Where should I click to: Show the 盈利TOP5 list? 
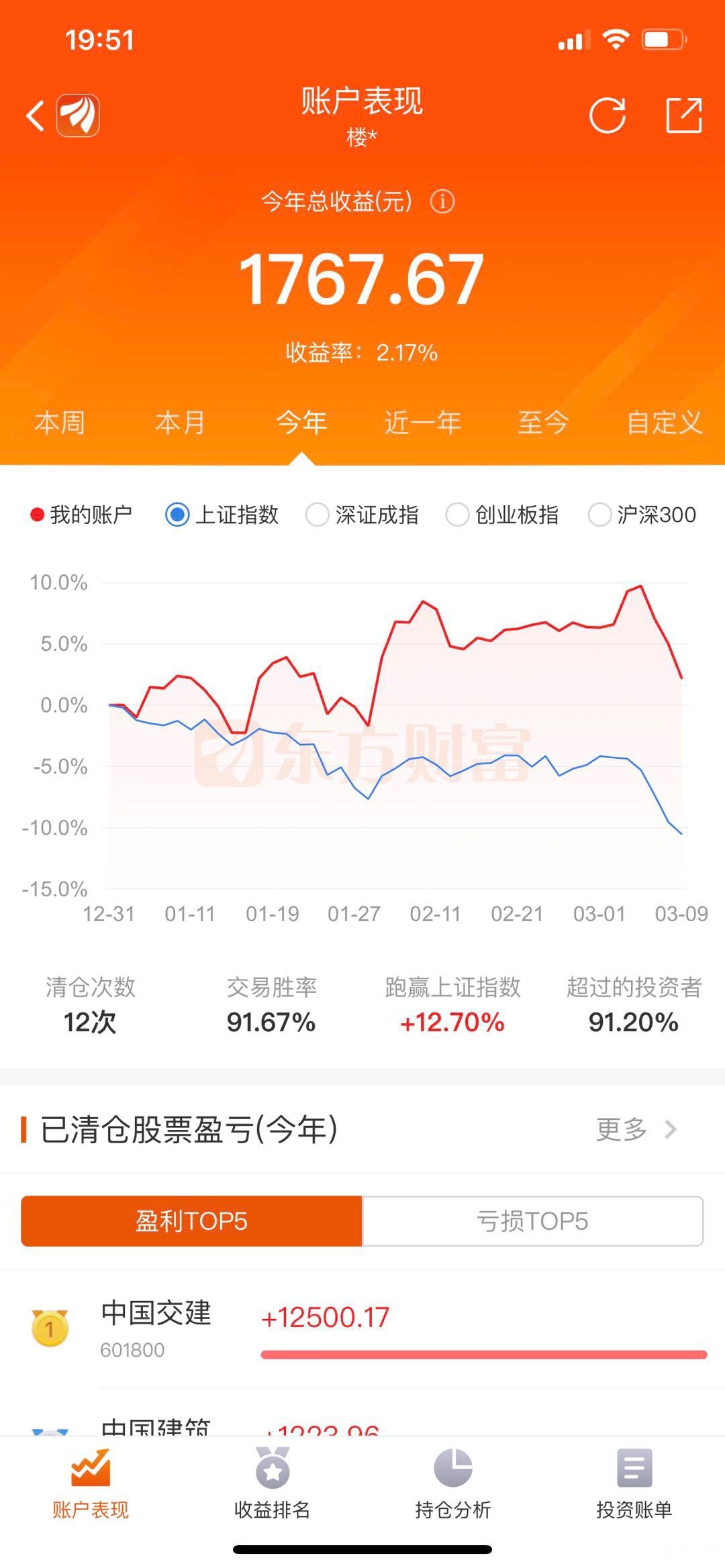(191, 1221)
